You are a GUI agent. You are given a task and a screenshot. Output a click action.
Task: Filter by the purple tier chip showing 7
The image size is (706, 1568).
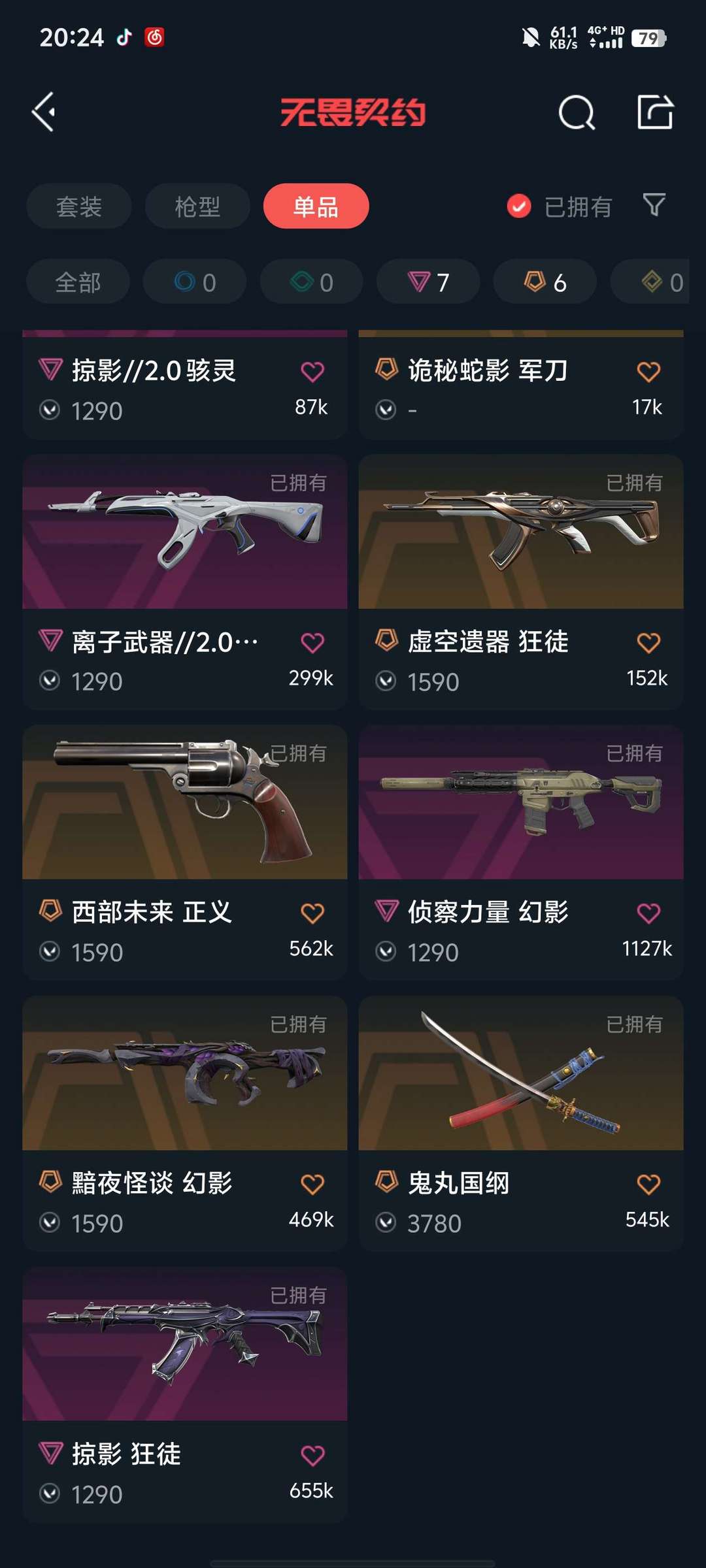point(428,282)
